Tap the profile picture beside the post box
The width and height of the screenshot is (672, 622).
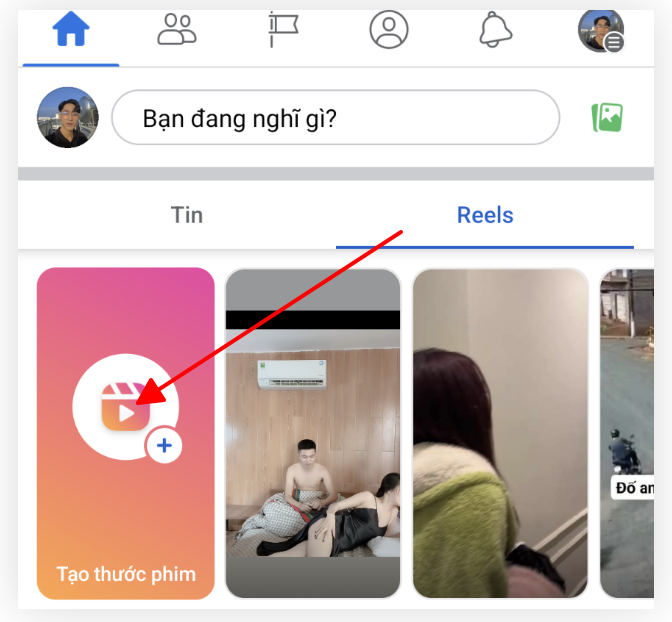[68, 118]
